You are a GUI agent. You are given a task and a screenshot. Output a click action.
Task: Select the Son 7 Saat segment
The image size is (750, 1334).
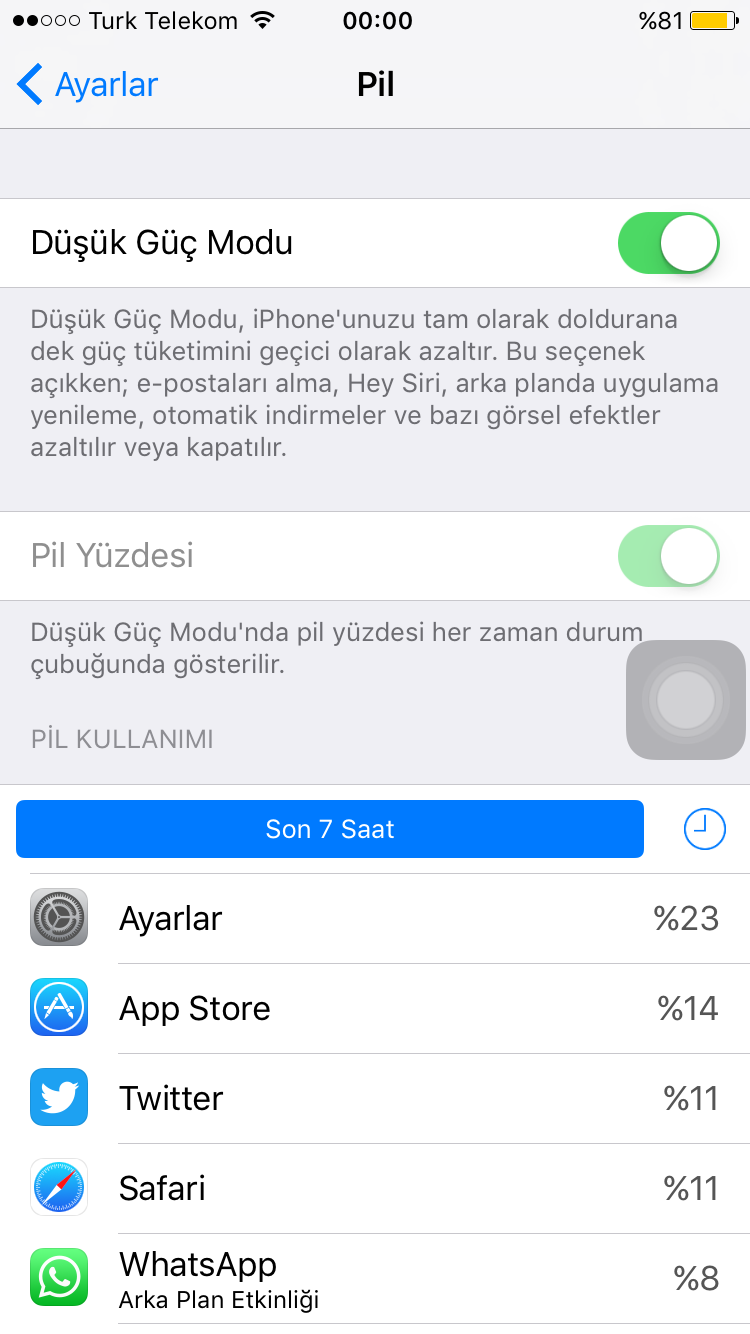330,829
